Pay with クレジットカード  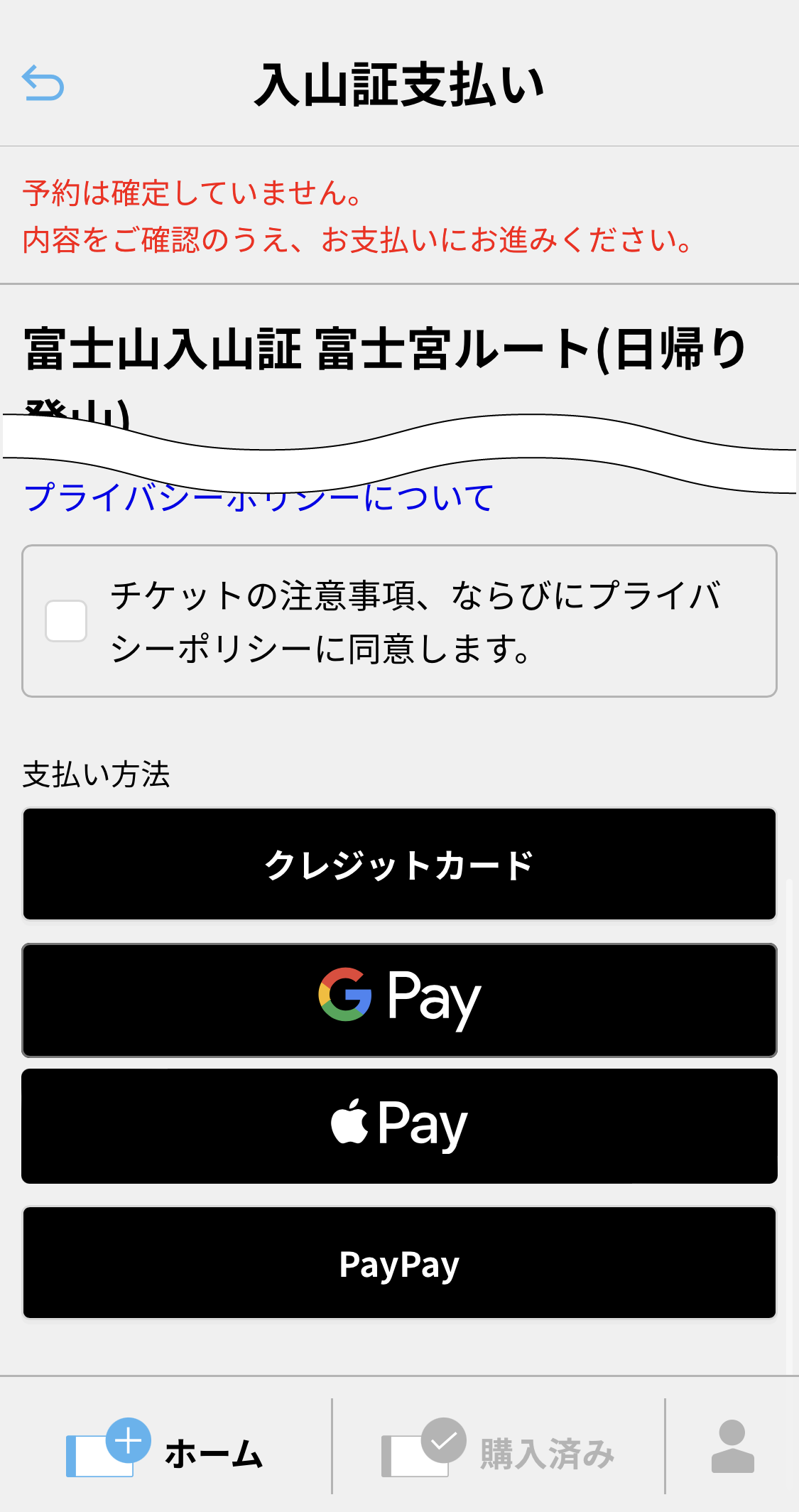click(x=399, y=865)
